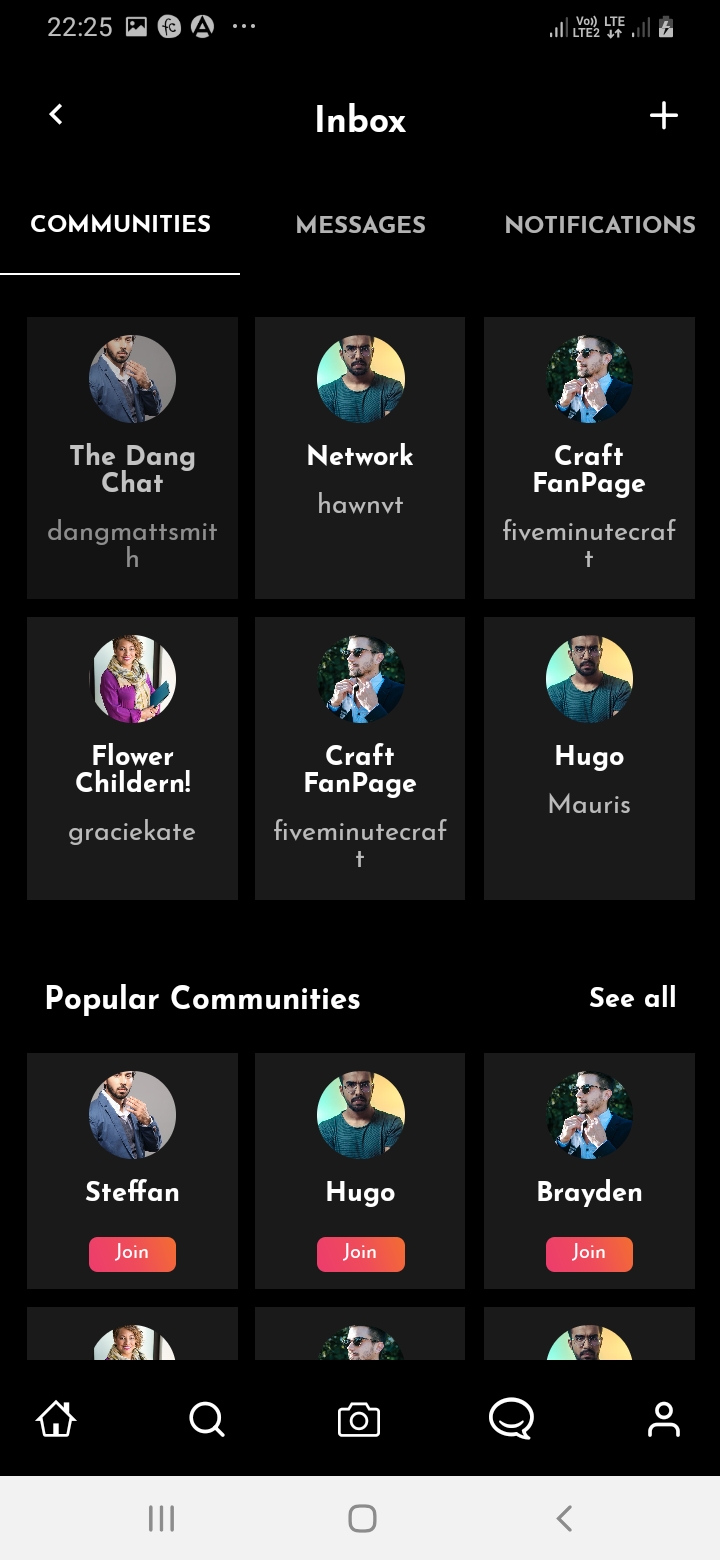Open the profile icon in bottom navigation

click(664, 1418)
